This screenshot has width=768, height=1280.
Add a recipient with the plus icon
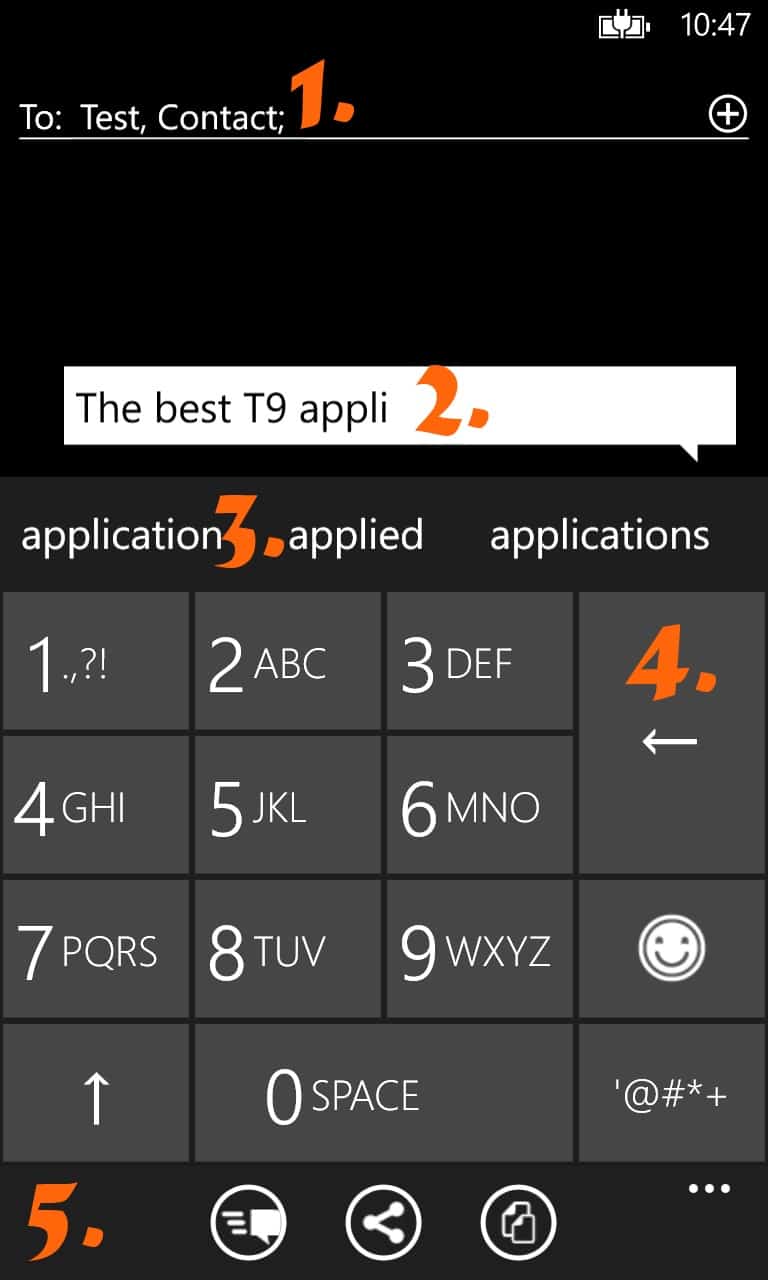pos(727,115)
